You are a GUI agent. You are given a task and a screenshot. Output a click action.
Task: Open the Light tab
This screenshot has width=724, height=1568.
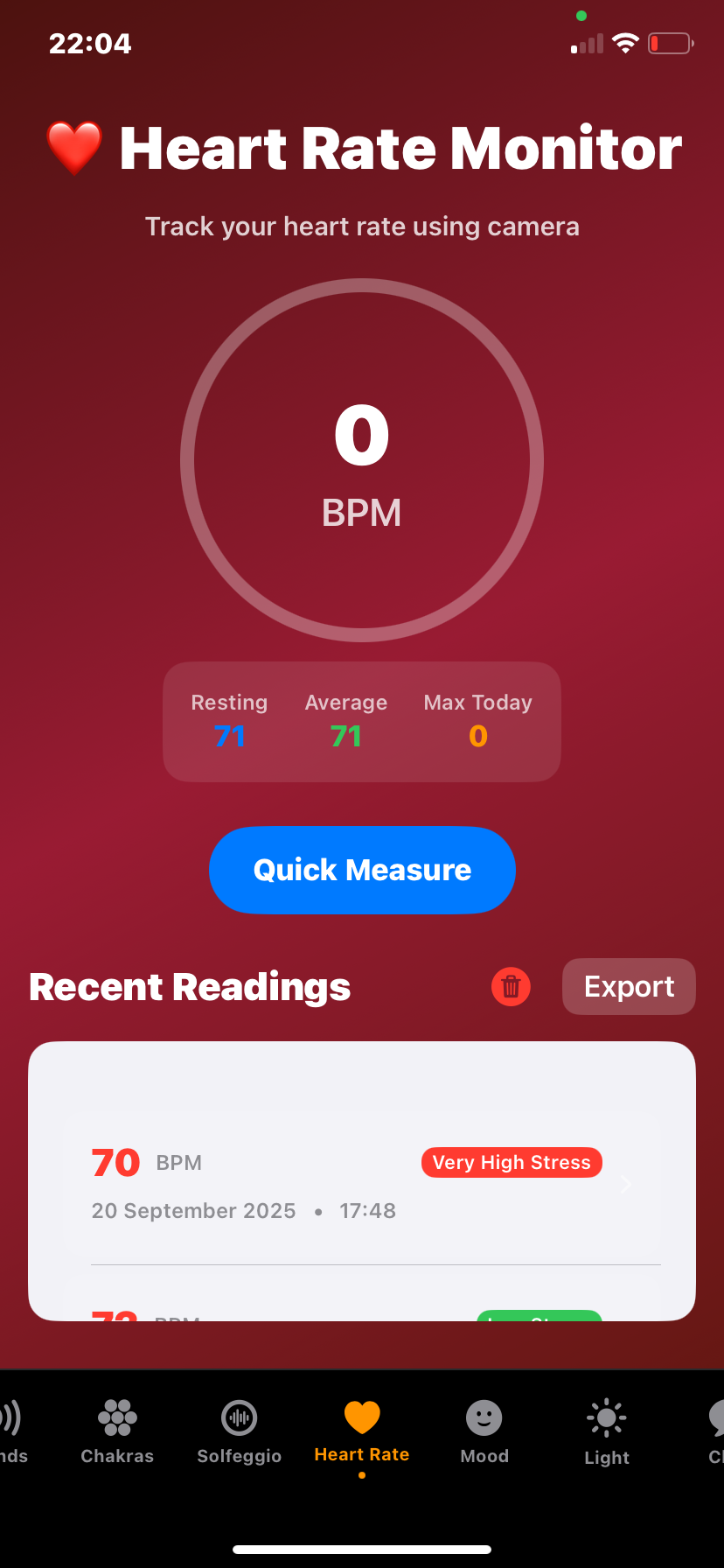[x=607, y=1433]
